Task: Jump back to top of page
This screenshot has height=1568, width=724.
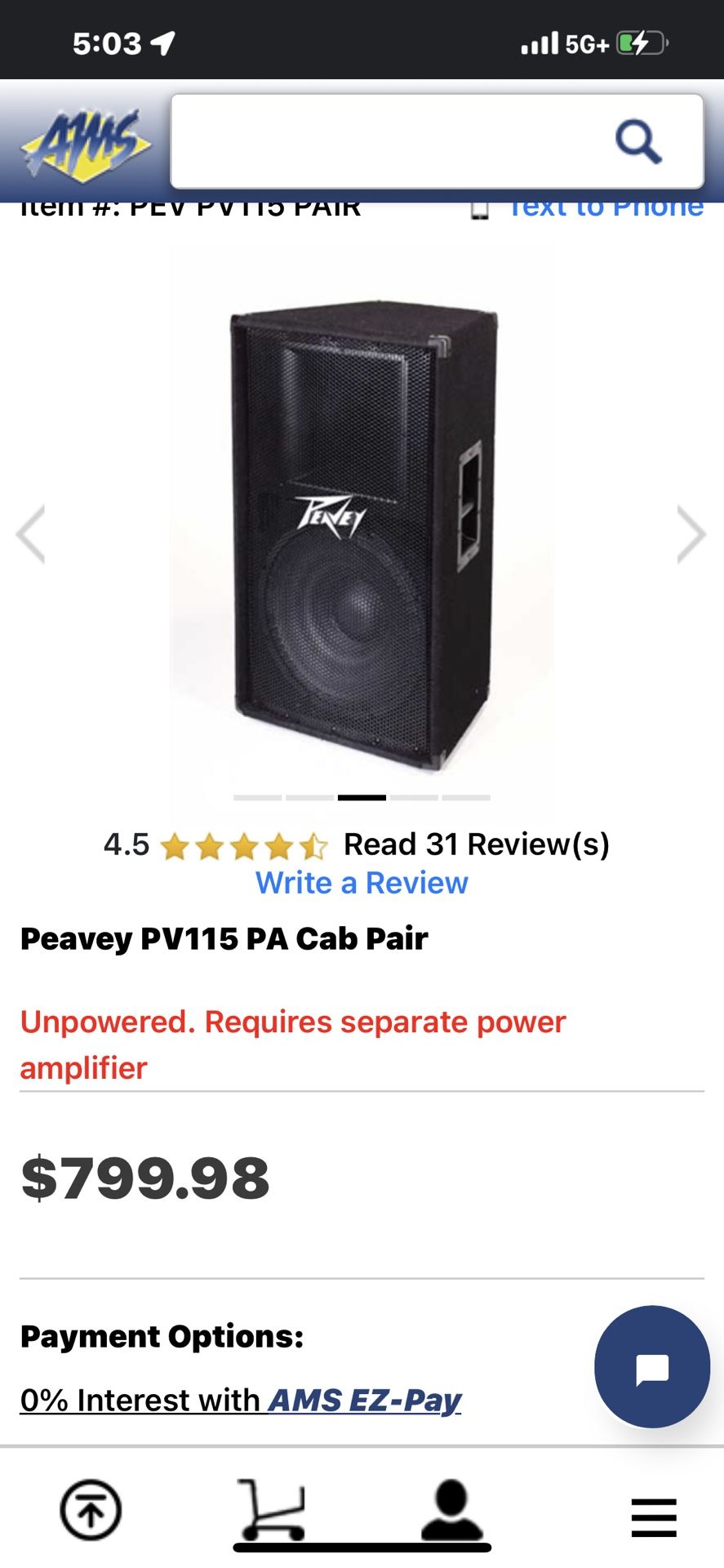Action: 91,1510
